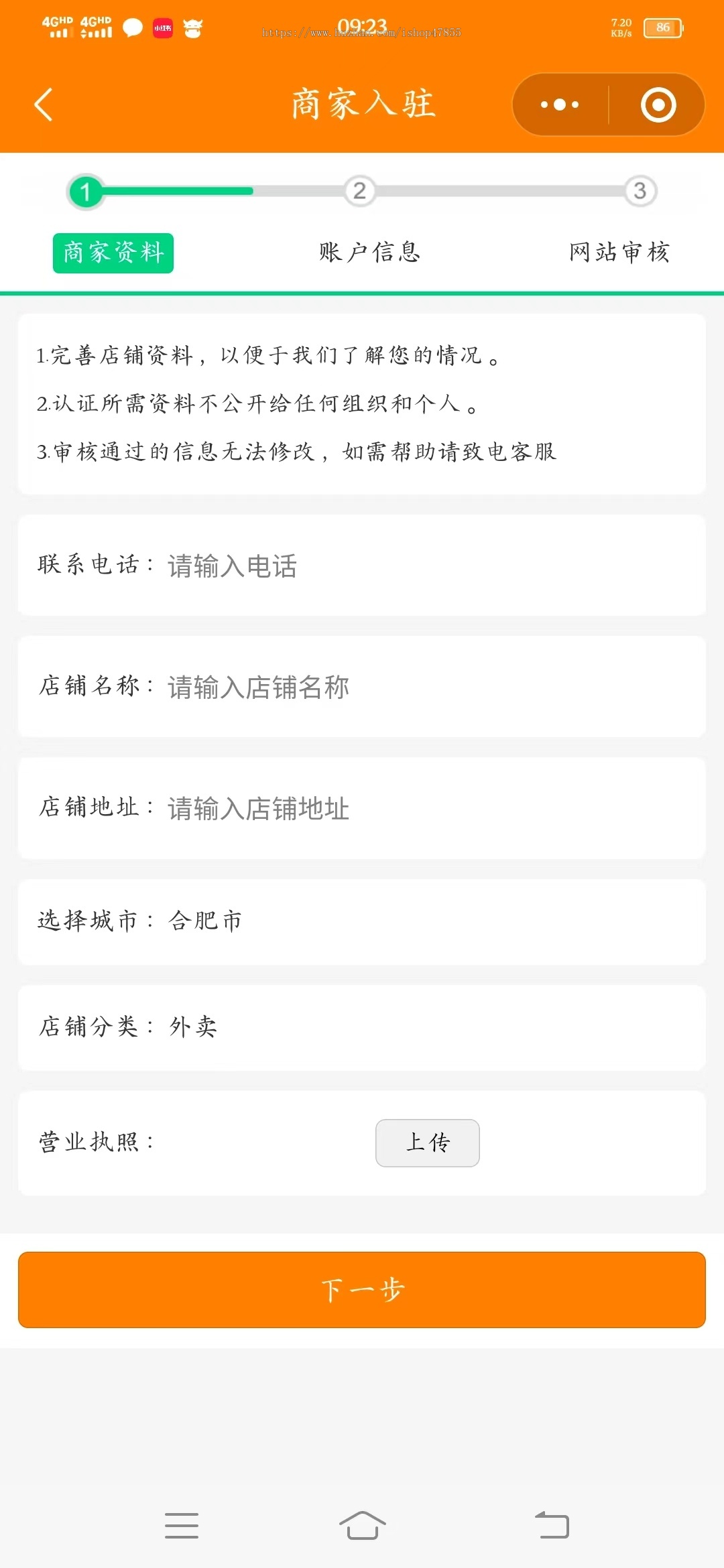The height and width of the screenshot is (1568, 724).
Task: Tap the 上传 button for 营业执照
Action: click(428, 1143)
